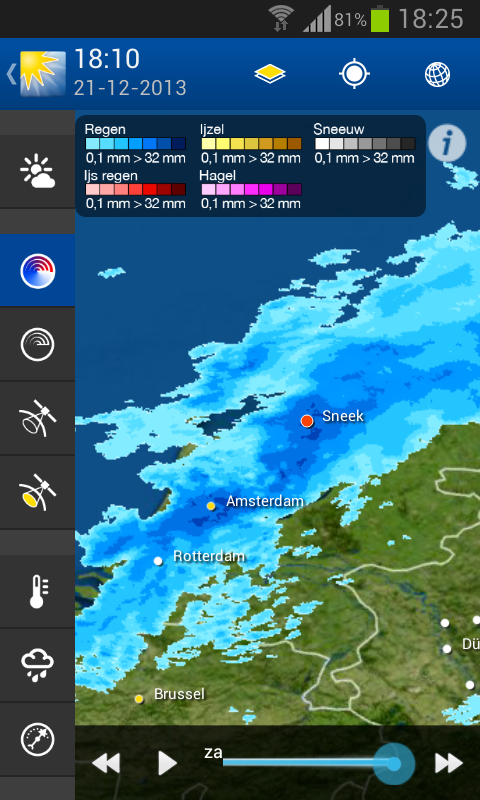Open the wind compass tab
Screen dimensions: 480x800
[x=37, y=739]
